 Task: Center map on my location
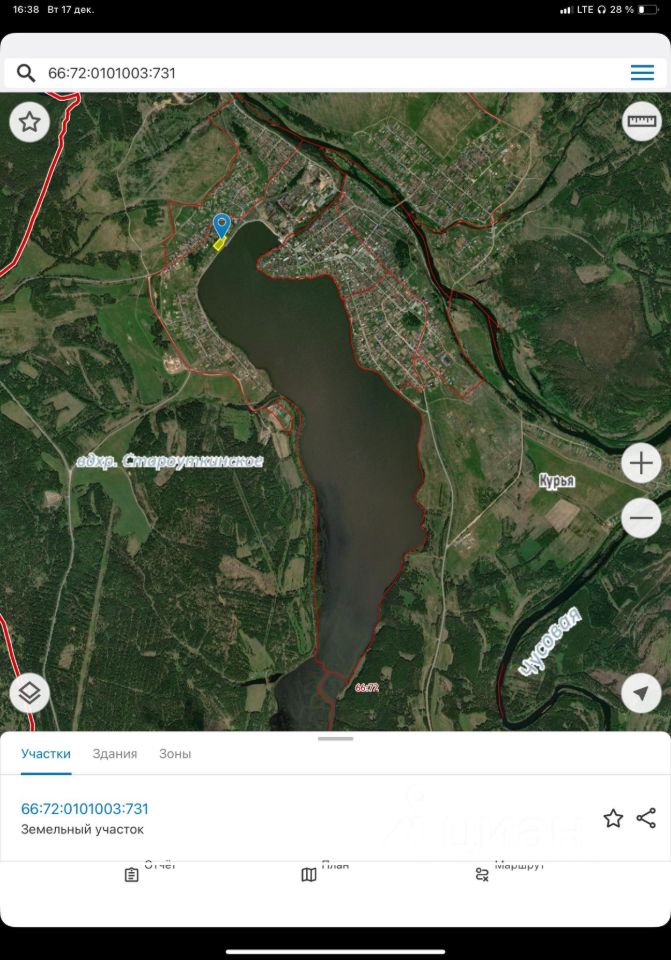point(641,693)
